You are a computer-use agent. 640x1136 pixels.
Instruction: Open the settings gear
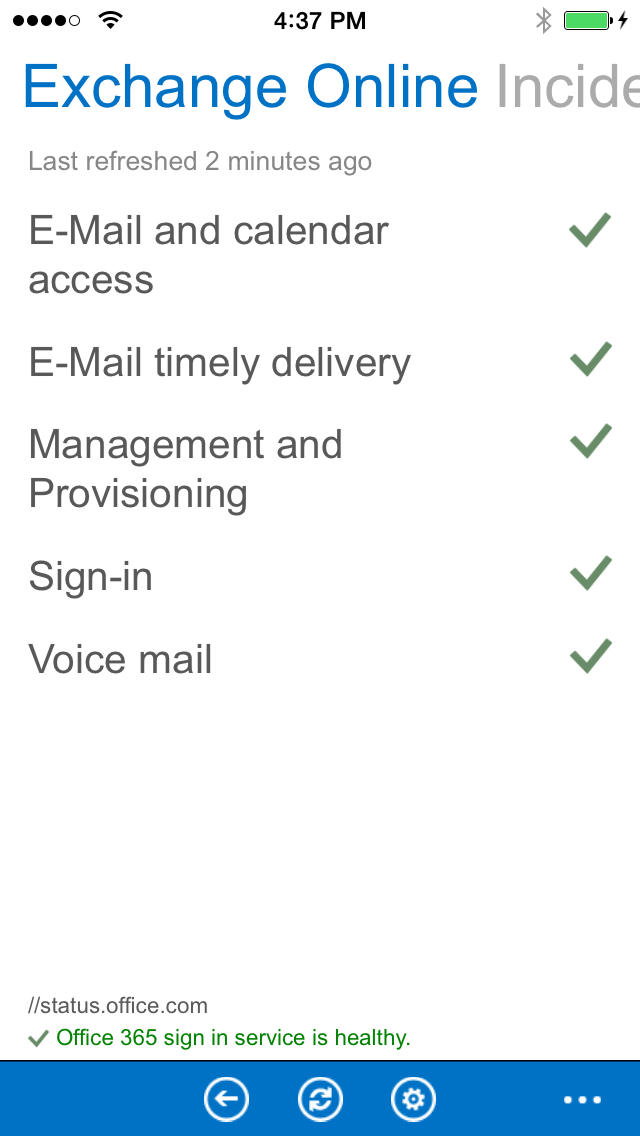(413, 1100)
